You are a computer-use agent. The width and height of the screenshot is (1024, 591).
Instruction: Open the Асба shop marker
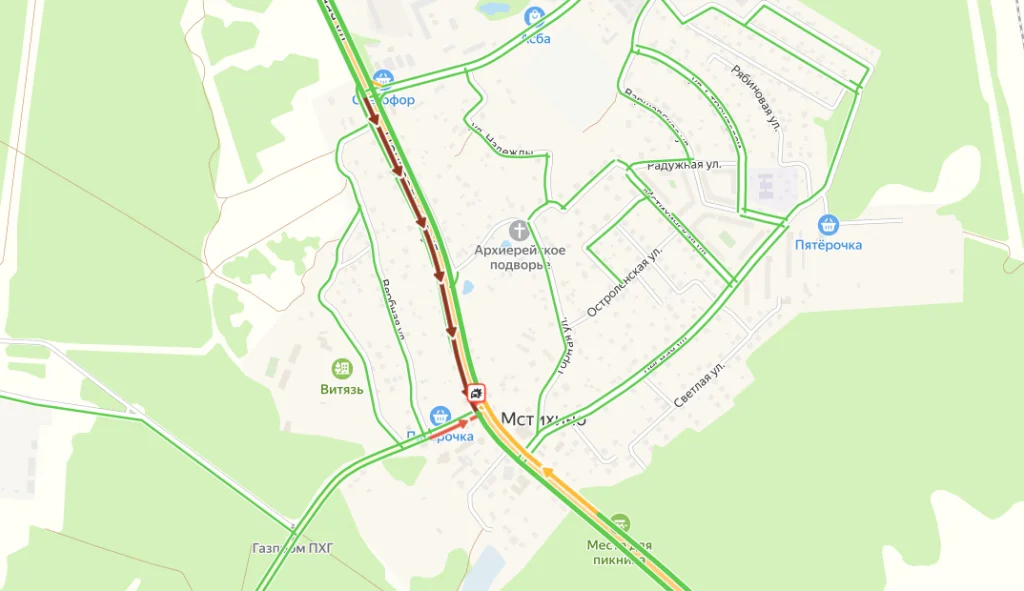pos(535,17)
